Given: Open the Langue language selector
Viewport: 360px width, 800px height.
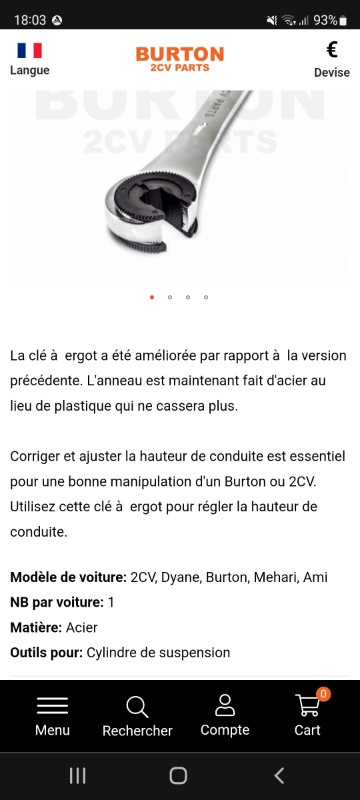Looking at the screenshot, I should pos(30,59).
